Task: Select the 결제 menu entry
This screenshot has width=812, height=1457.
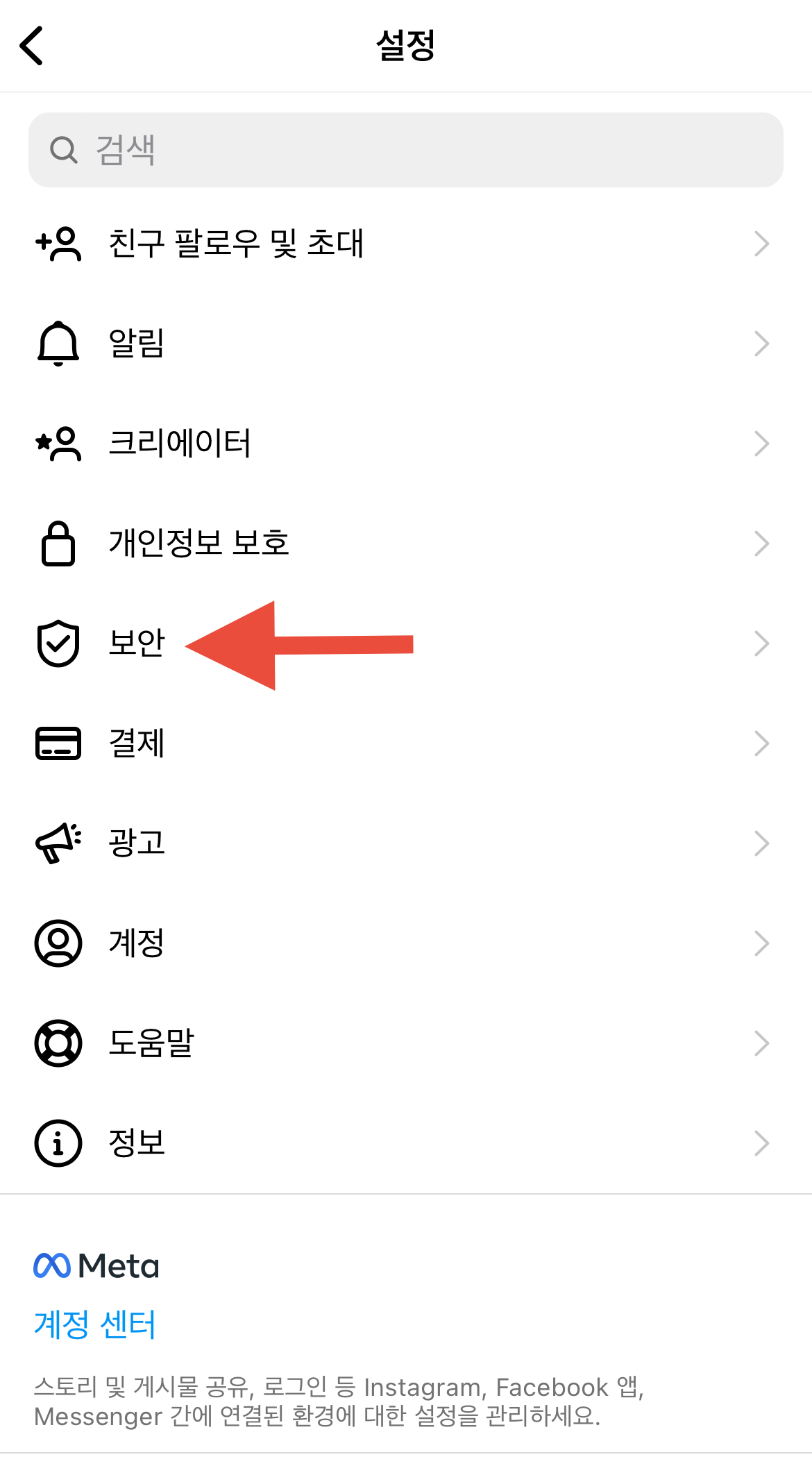Action: point(137,743)
